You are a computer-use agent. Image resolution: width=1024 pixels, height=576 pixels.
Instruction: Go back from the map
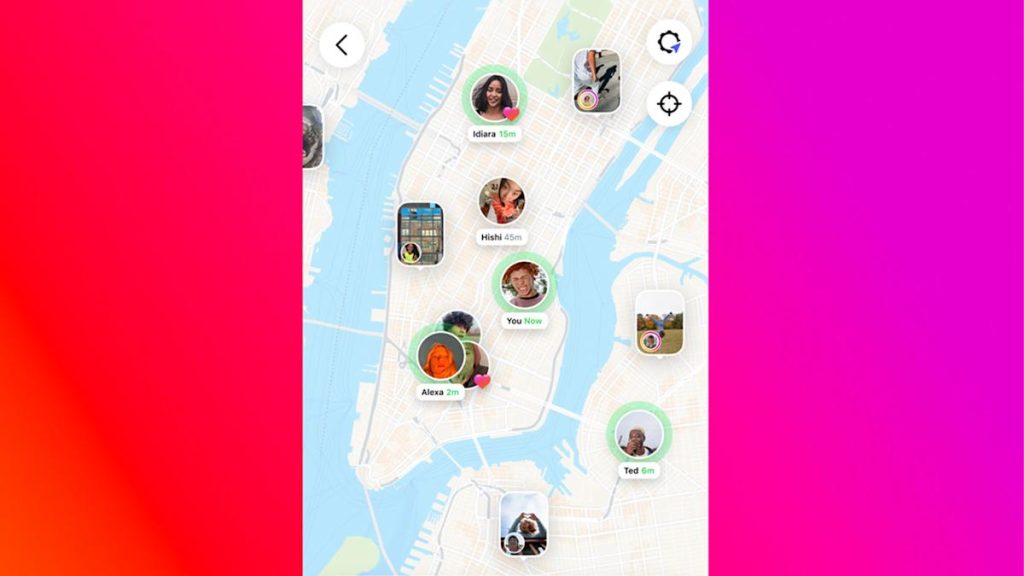point(342,45)
